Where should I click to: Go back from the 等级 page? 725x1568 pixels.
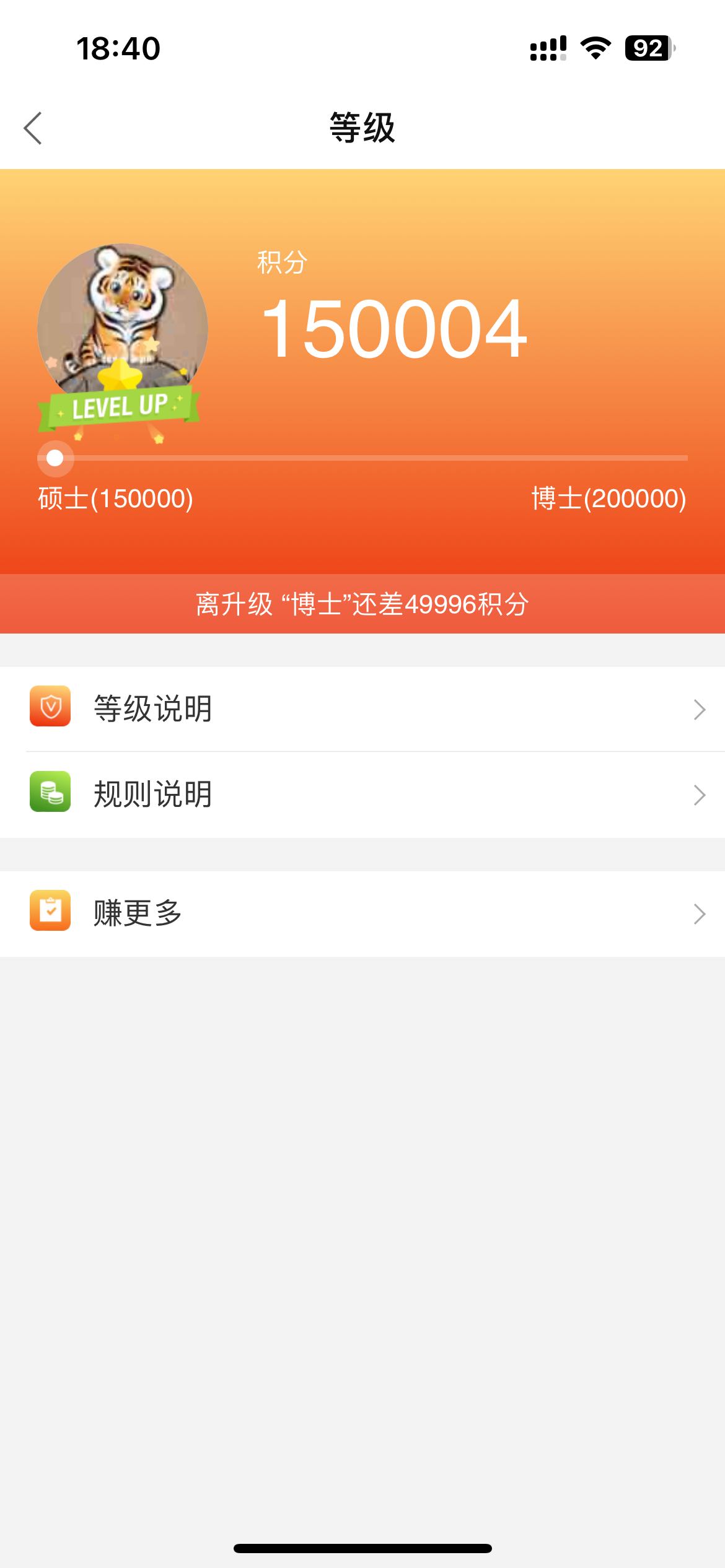pyautogui.click(x=33, y=128)
